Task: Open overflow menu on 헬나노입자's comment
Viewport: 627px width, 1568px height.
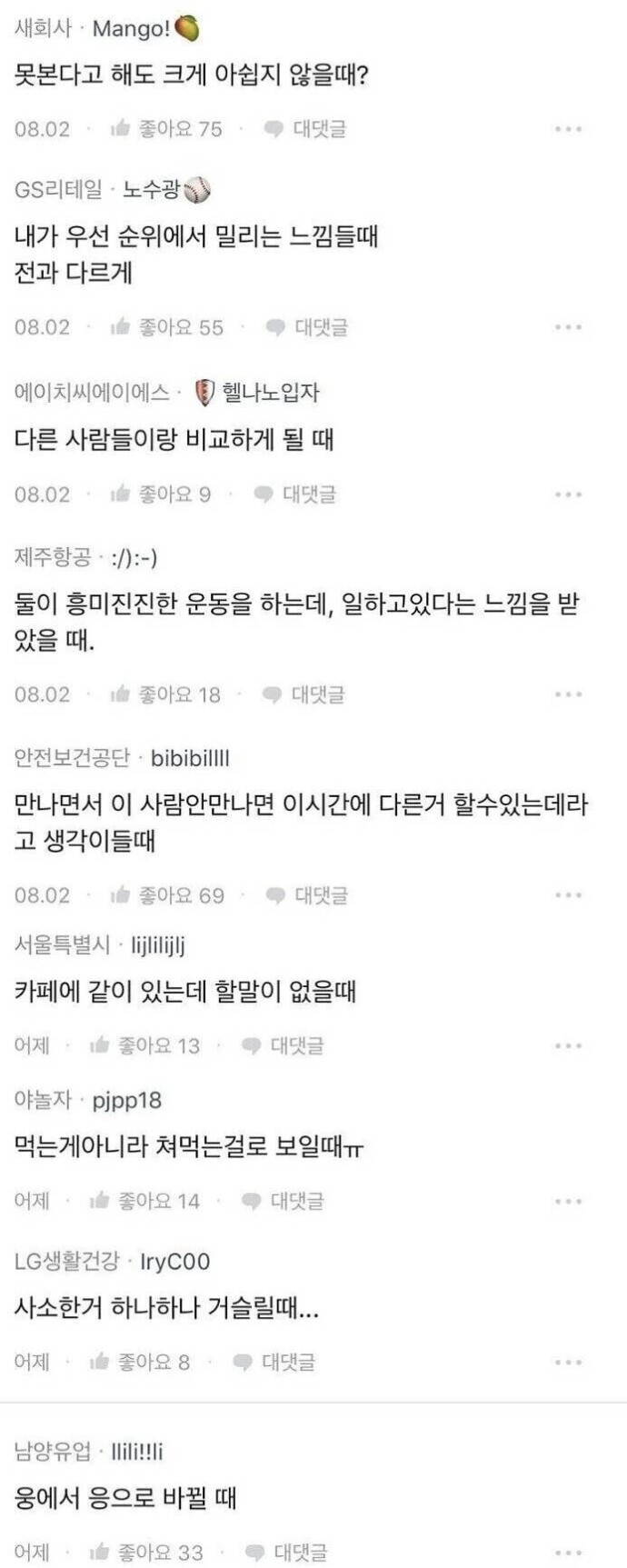Action: coord(568,494)
